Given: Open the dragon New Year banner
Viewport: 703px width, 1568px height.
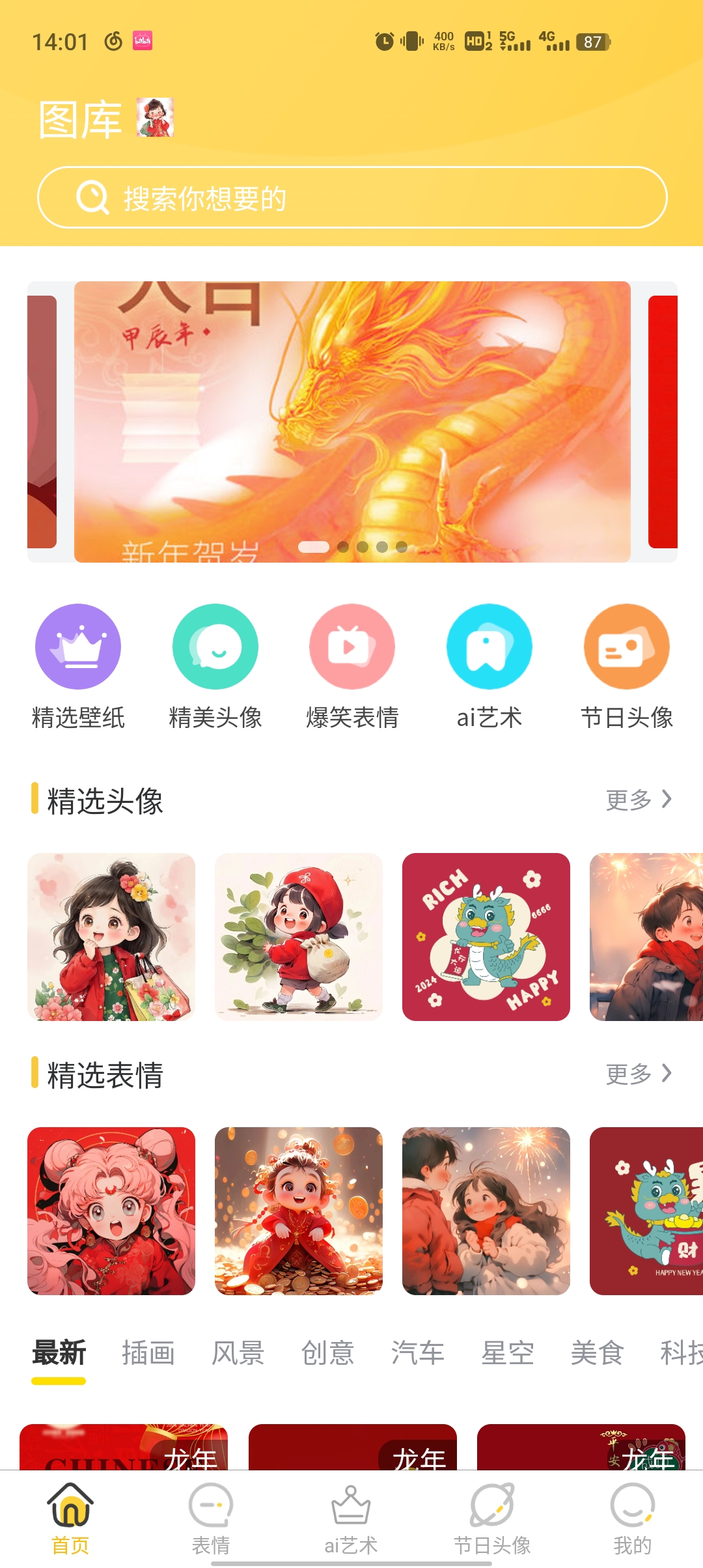Looking at the screenshot, I should point(351,422).
